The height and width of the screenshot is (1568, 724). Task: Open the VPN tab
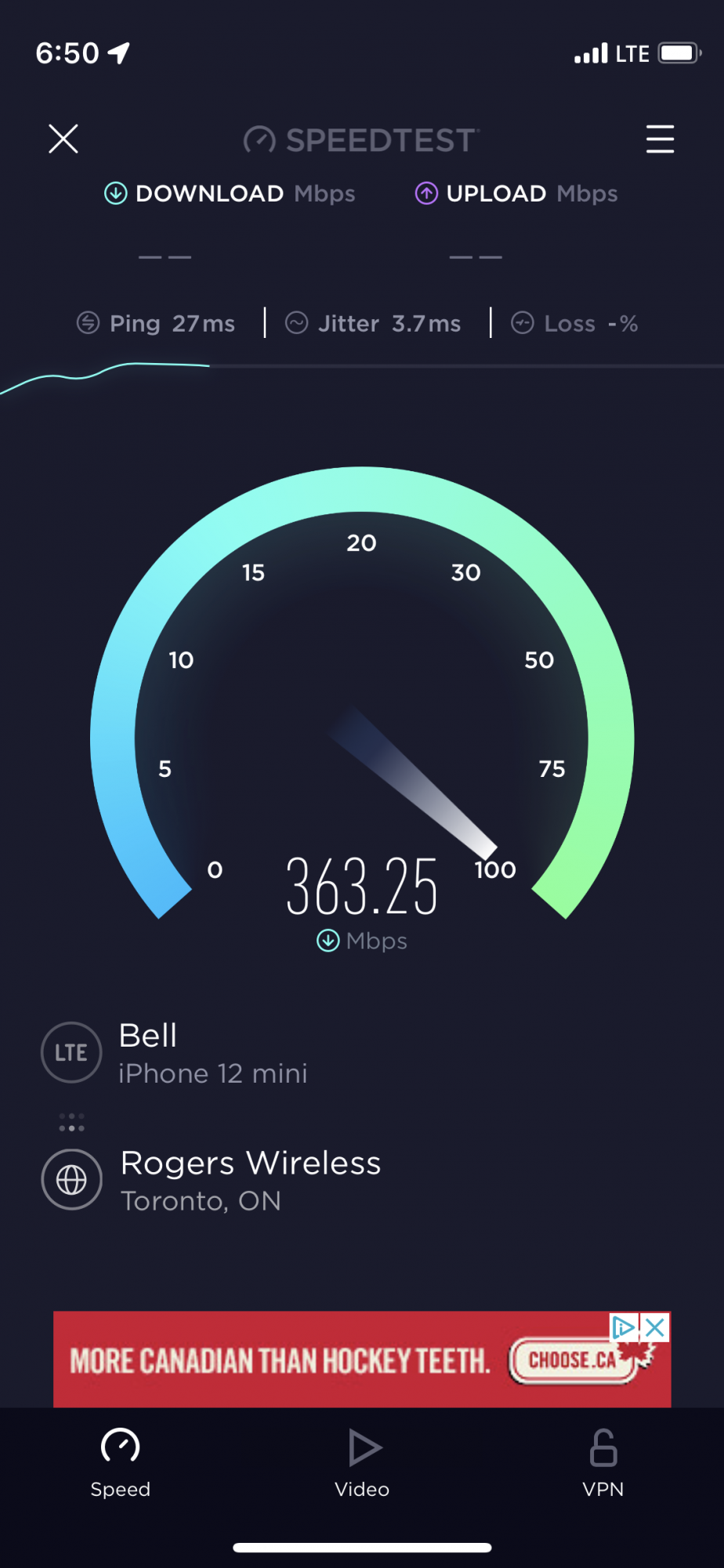603,1462
